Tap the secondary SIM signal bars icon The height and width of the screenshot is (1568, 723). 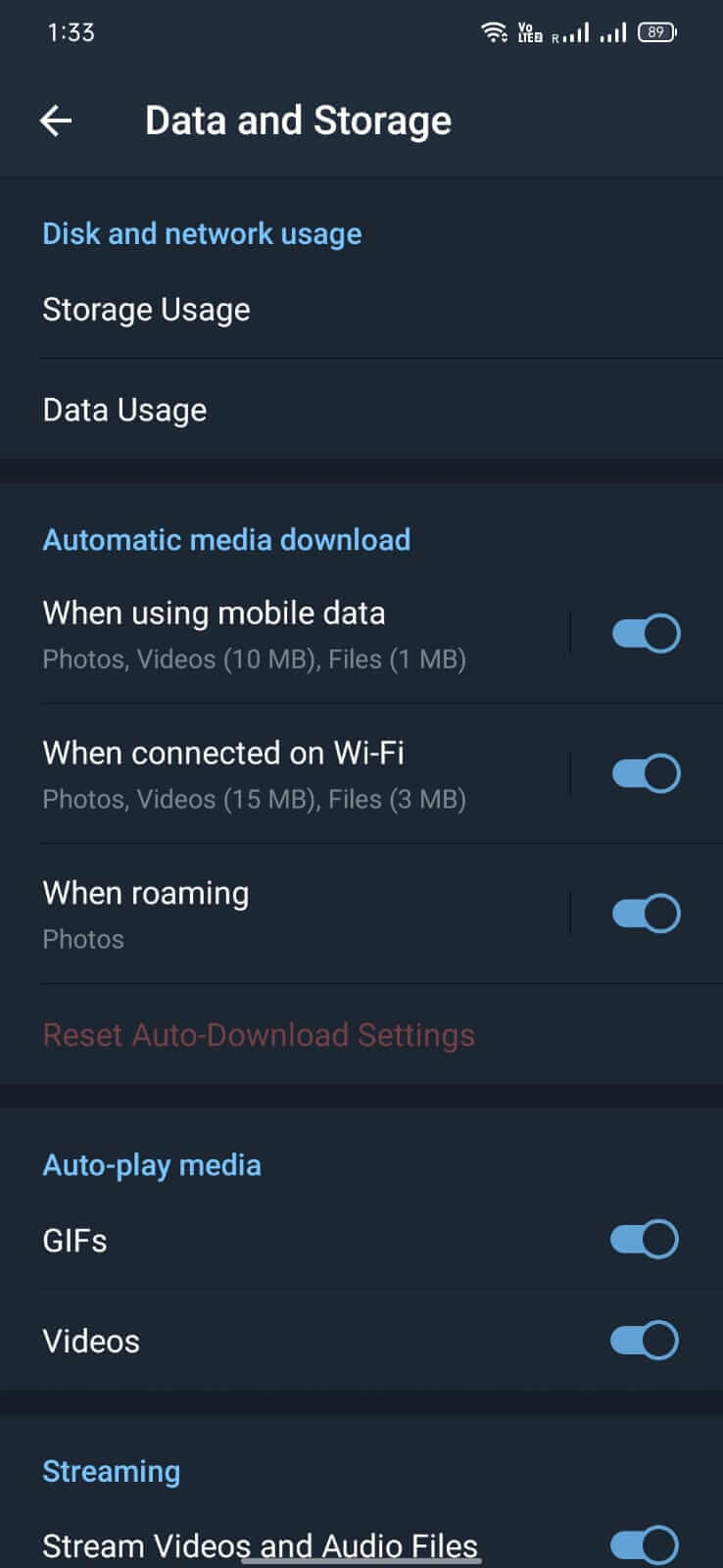click(x=613, y=31)
